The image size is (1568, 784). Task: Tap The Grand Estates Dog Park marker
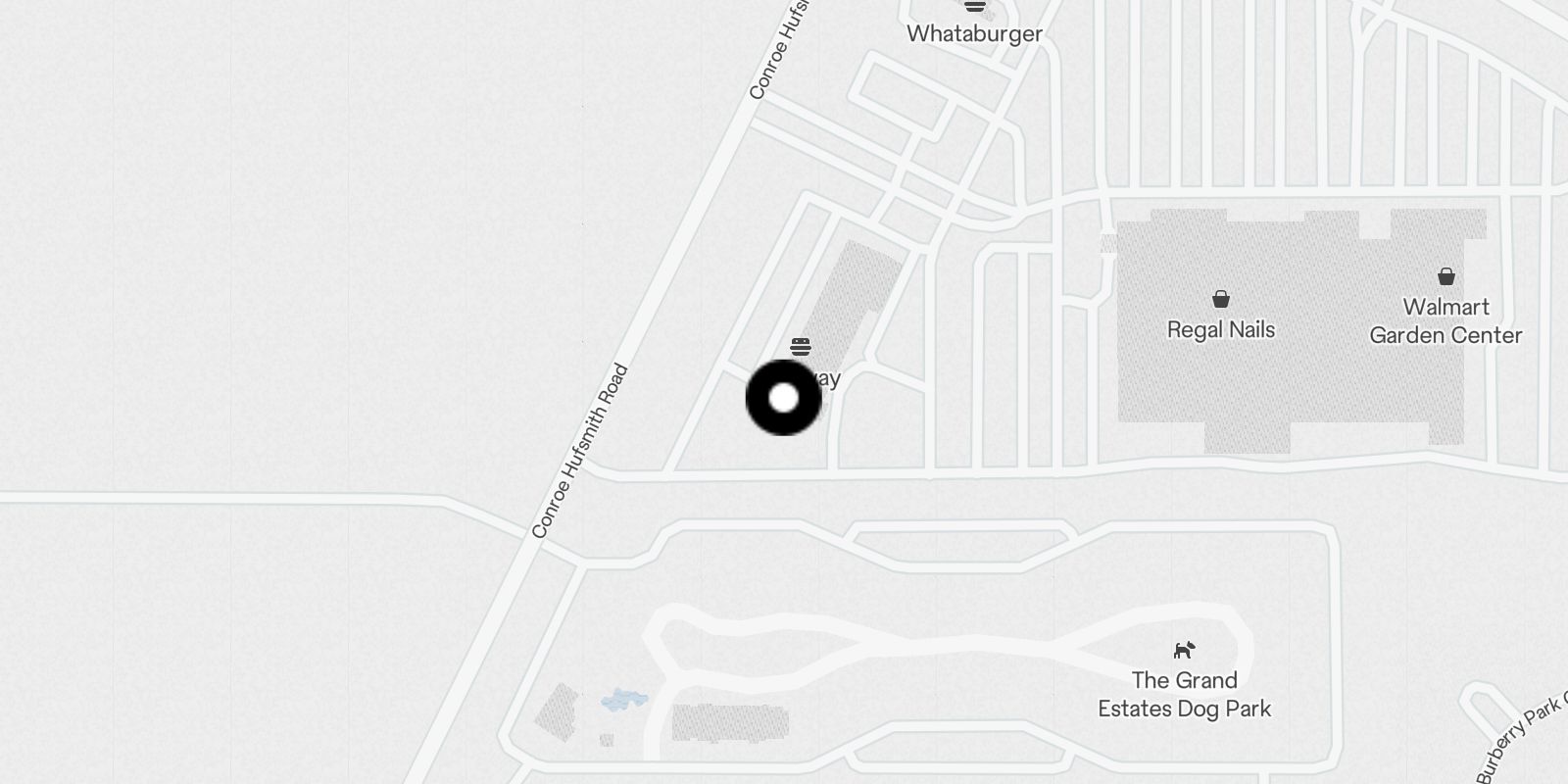point(1184,651)
